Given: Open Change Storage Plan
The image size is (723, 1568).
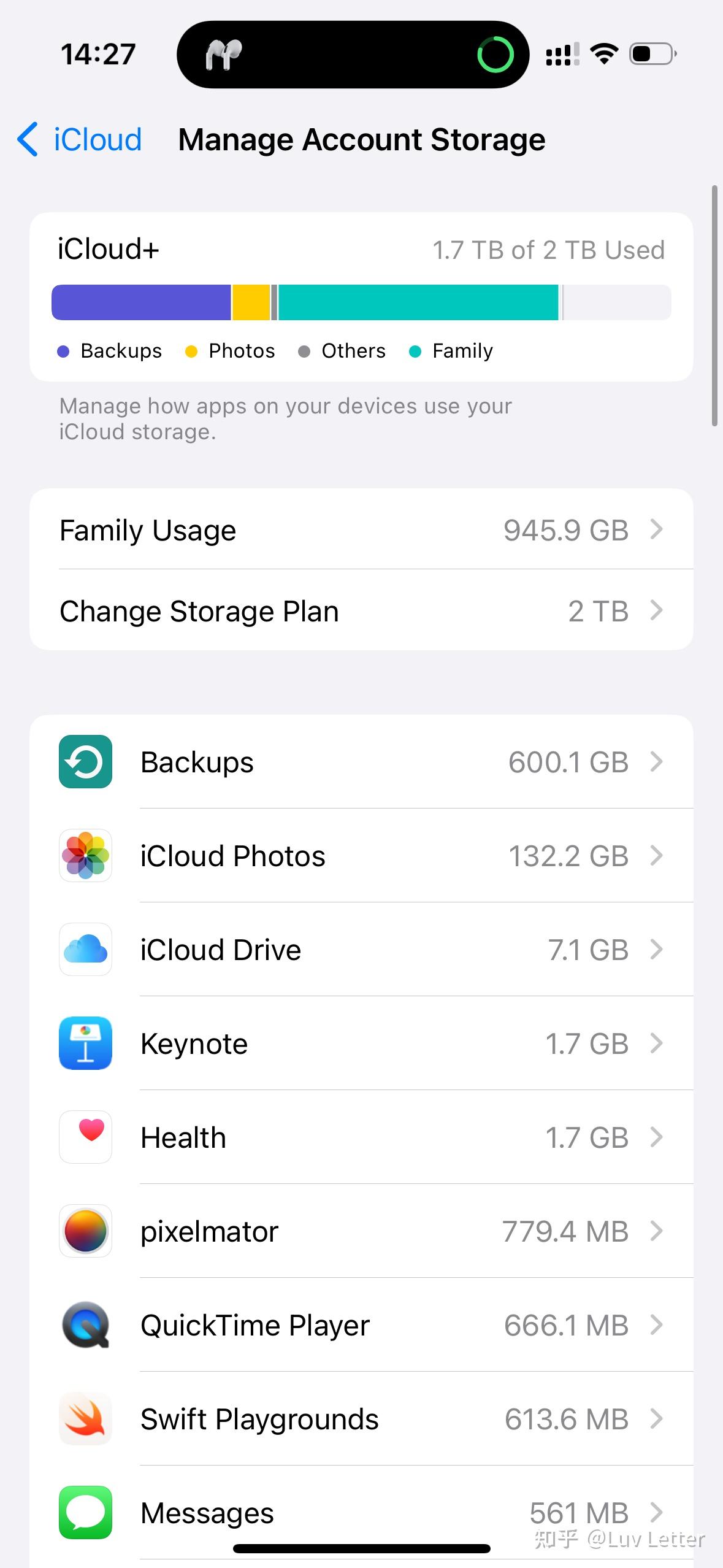Looking at the screenshot, I should (x=361, y=610).
